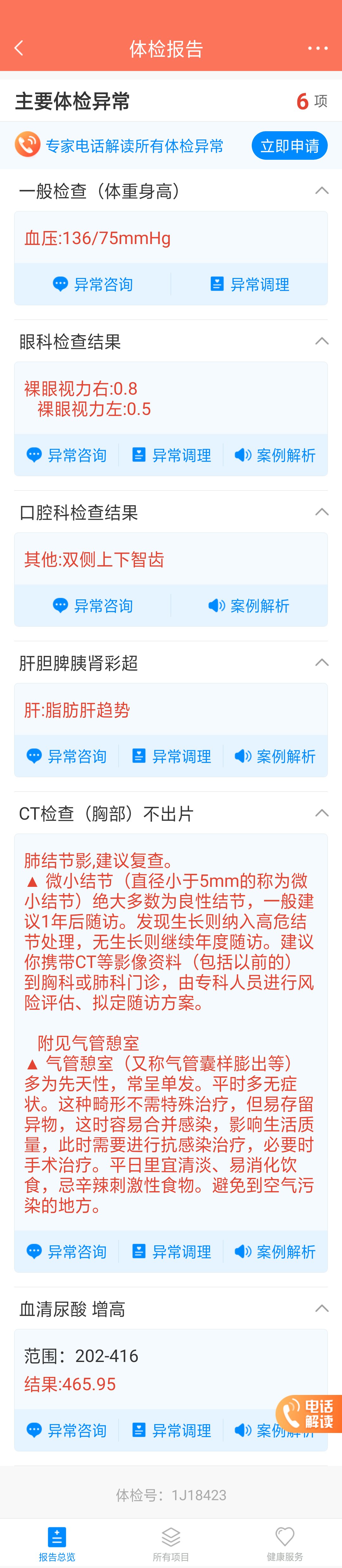Open 案例解析 for the wisdom teeth finding
This screenshot has width=342, height=1568.
pyautogui.click(x=249, y=606)
